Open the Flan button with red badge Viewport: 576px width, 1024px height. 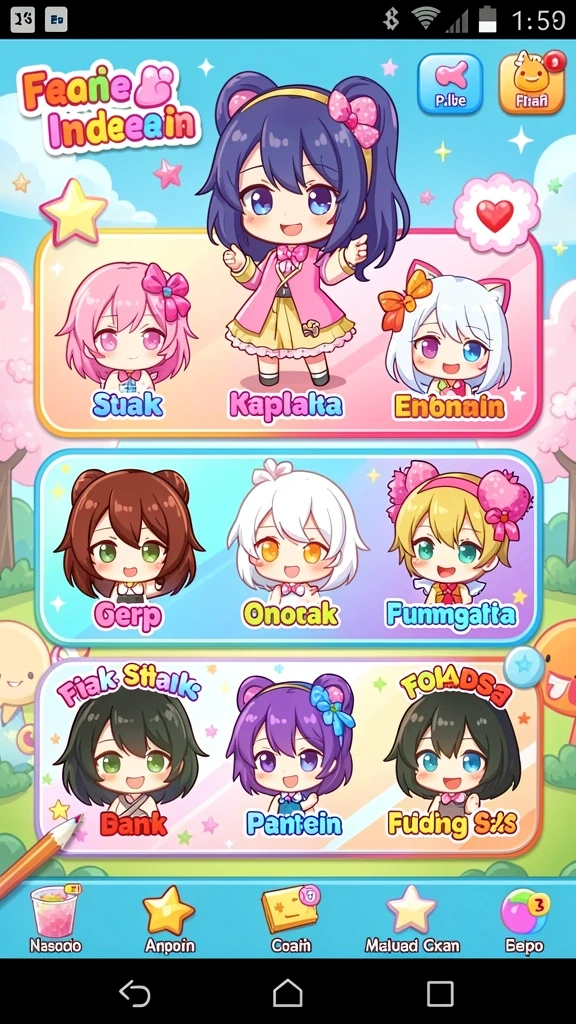pos(532,84)
